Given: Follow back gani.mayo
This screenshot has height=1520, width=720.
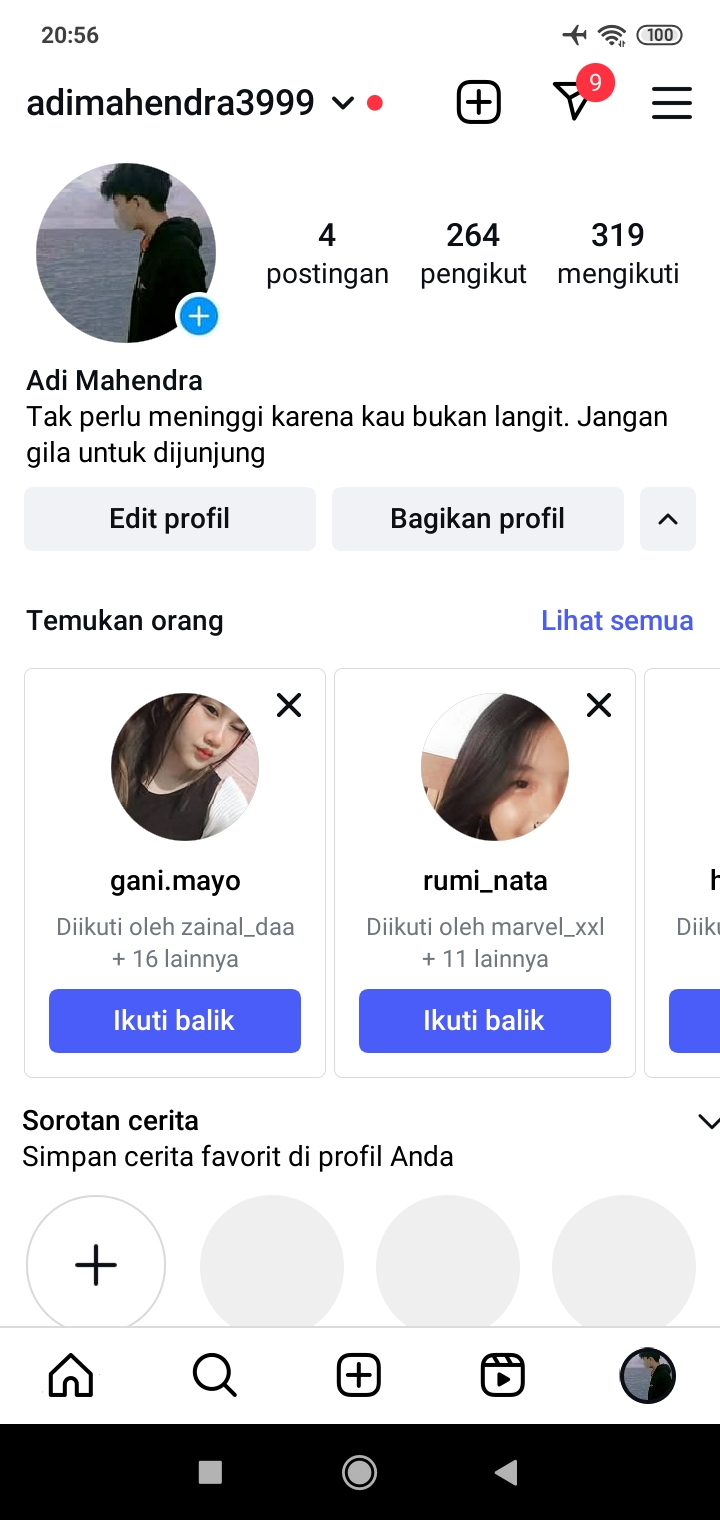Looking at the screenshot, I should 175,1021.
